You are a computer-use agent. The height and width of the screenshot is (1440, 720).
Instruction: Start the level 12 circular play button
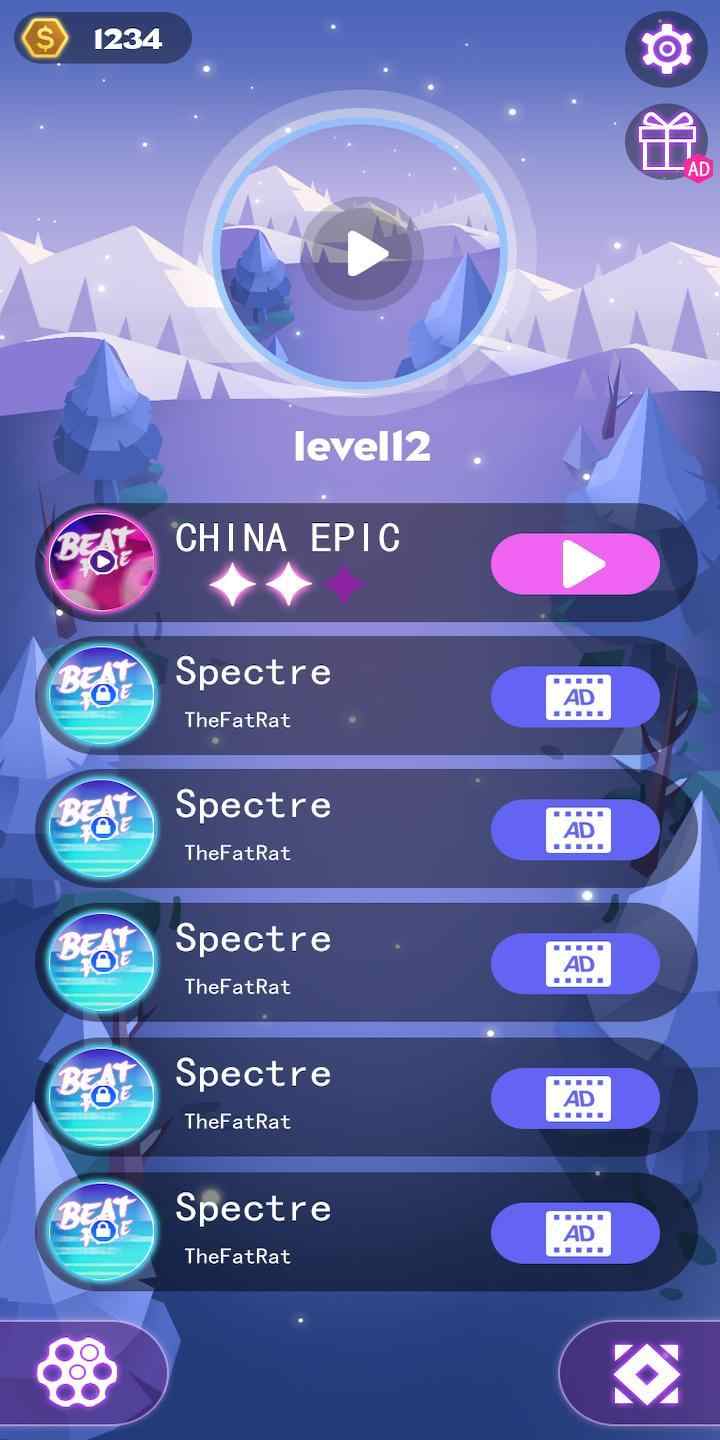(x=362, y=254)
